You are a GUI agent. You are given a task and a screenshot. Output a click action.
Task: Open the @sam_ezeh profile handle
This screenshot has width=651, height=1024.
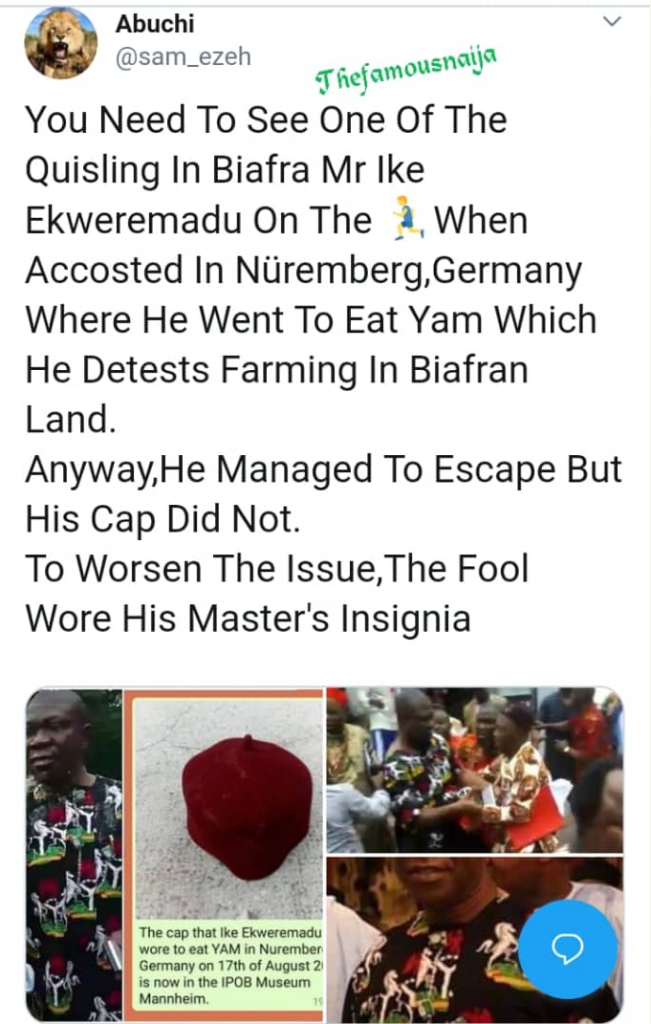183,57
